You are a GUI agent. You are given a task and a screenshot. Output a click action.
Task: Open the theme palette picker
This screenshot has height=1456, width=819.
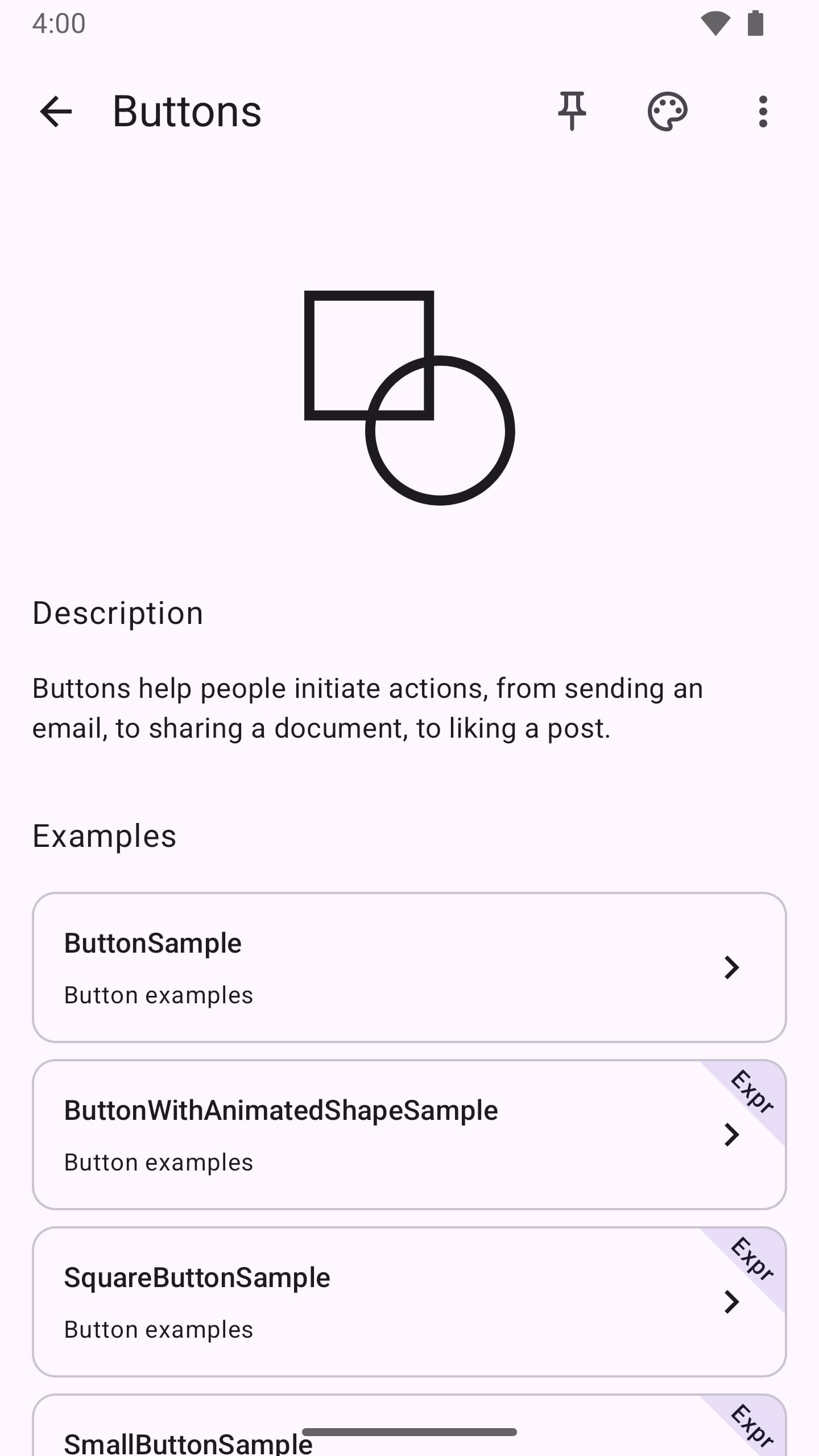tap(668, 111)
